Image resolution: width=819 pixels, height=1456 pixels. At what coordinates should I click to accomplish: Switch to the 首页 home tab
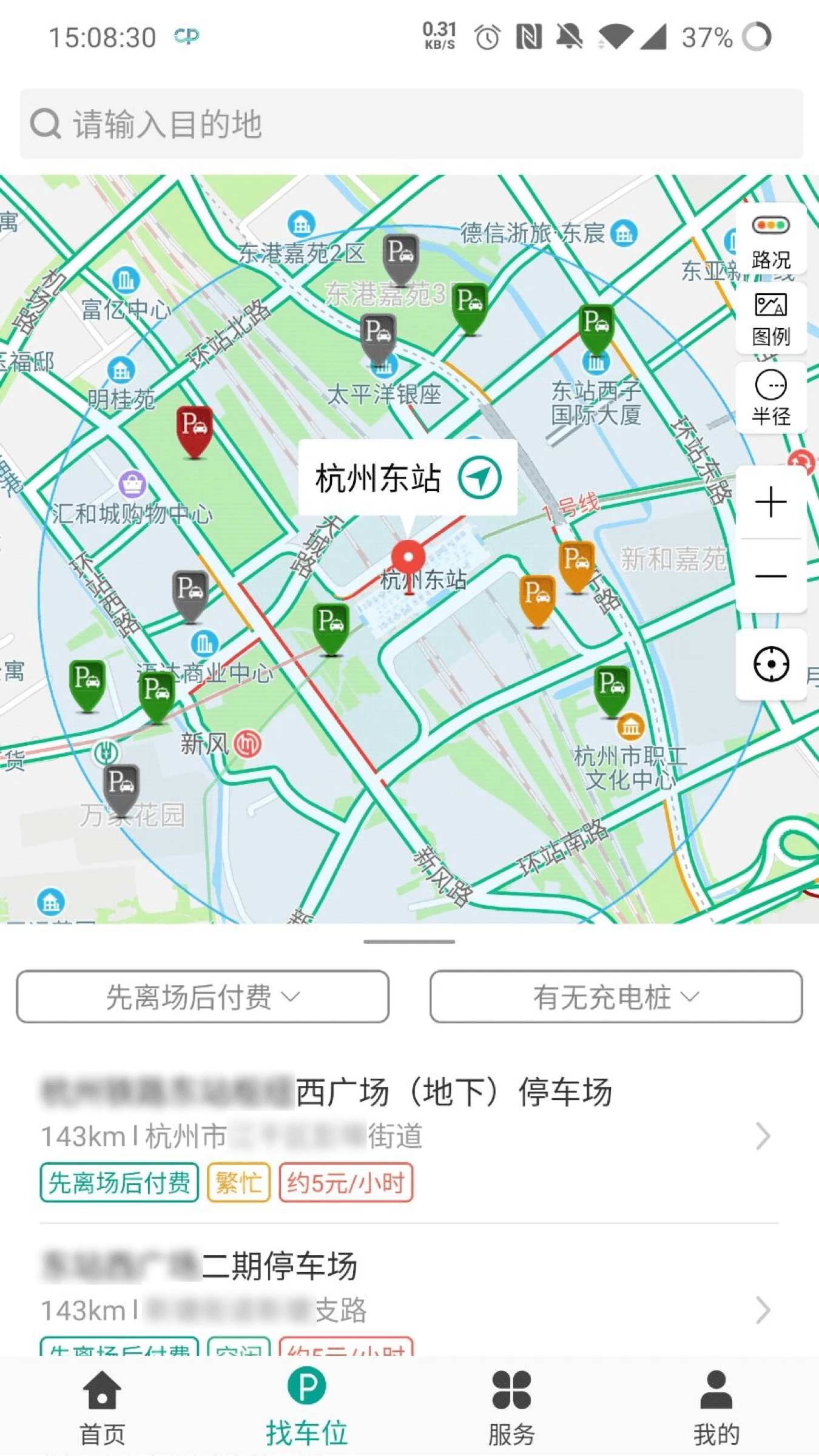pyautogui.click(x=103, y=1407)
